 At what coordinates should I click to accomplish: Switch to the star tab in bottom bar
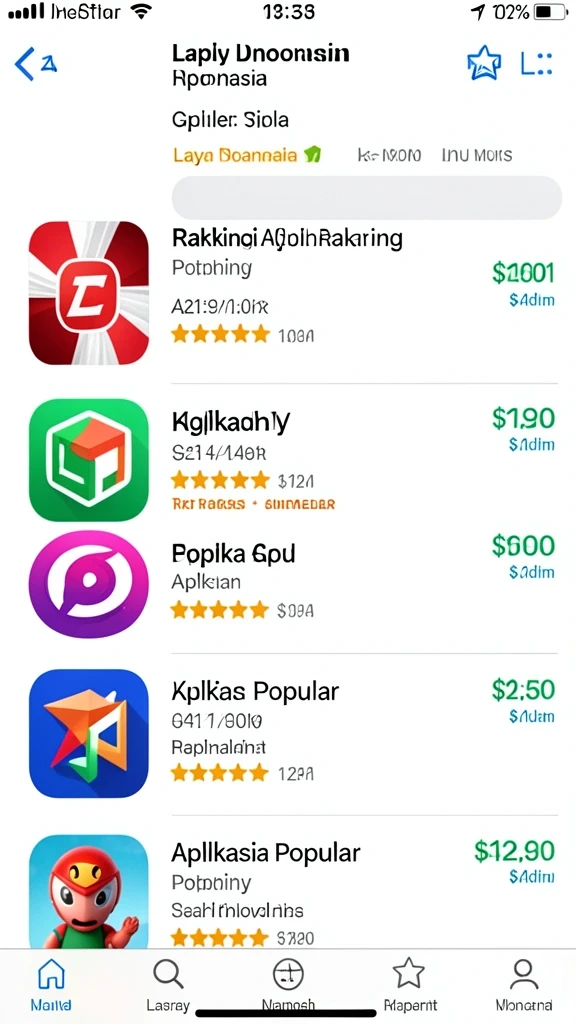pyautogui.click(x=409, y=985)
